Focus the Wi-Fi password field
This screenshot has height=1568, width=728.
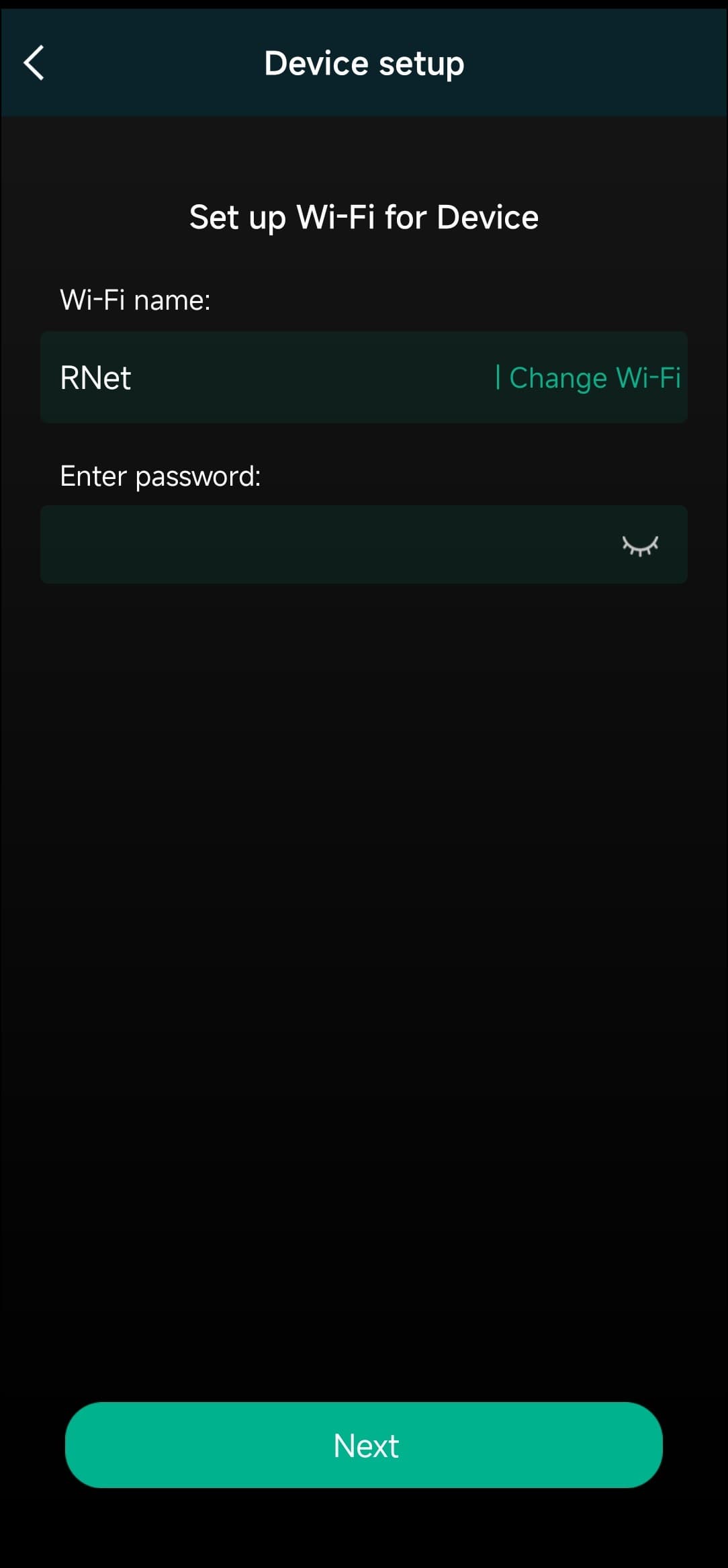tap(322, 544)
